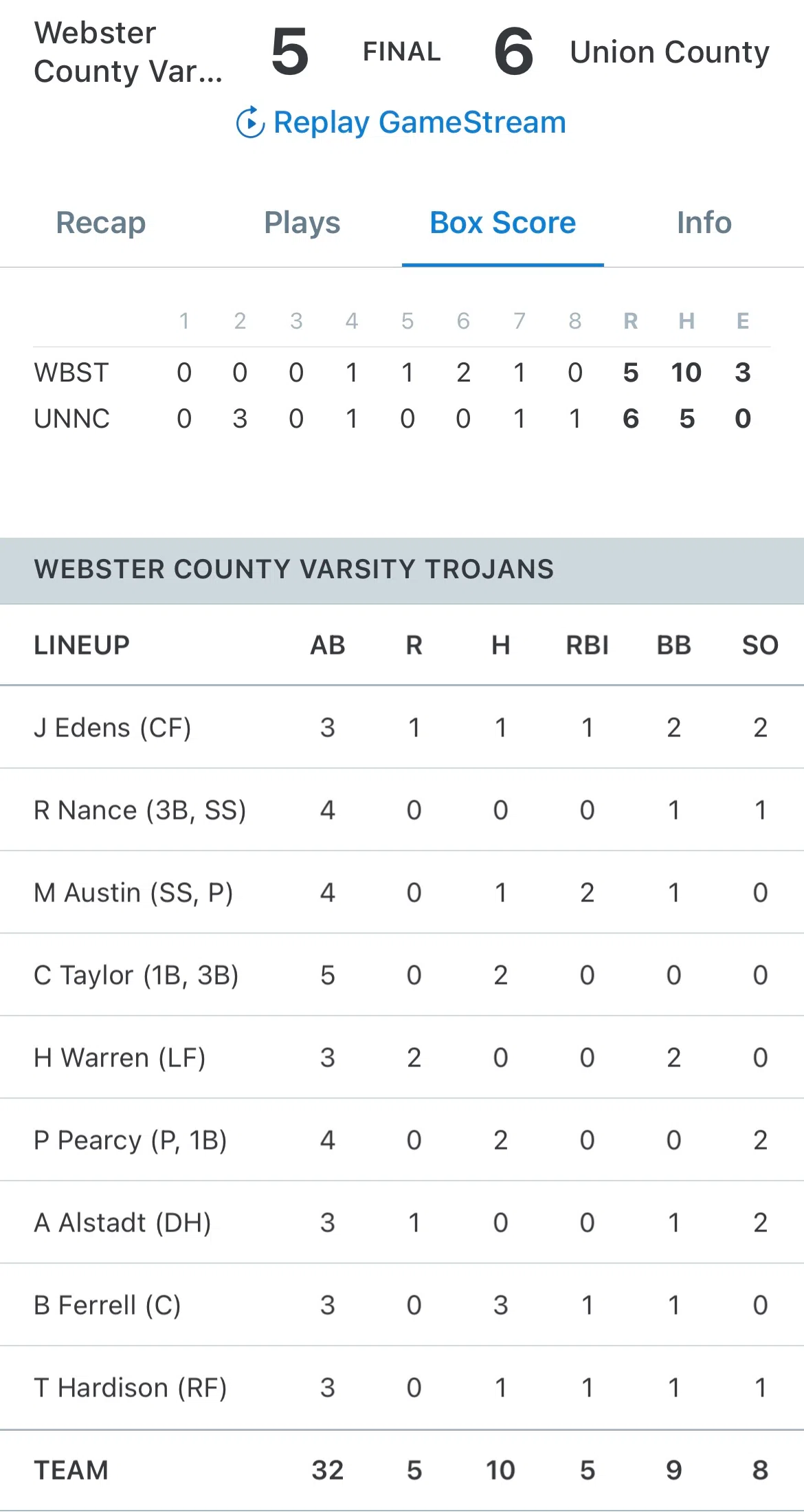Tap the Replay GameStream link

(401, 122)
